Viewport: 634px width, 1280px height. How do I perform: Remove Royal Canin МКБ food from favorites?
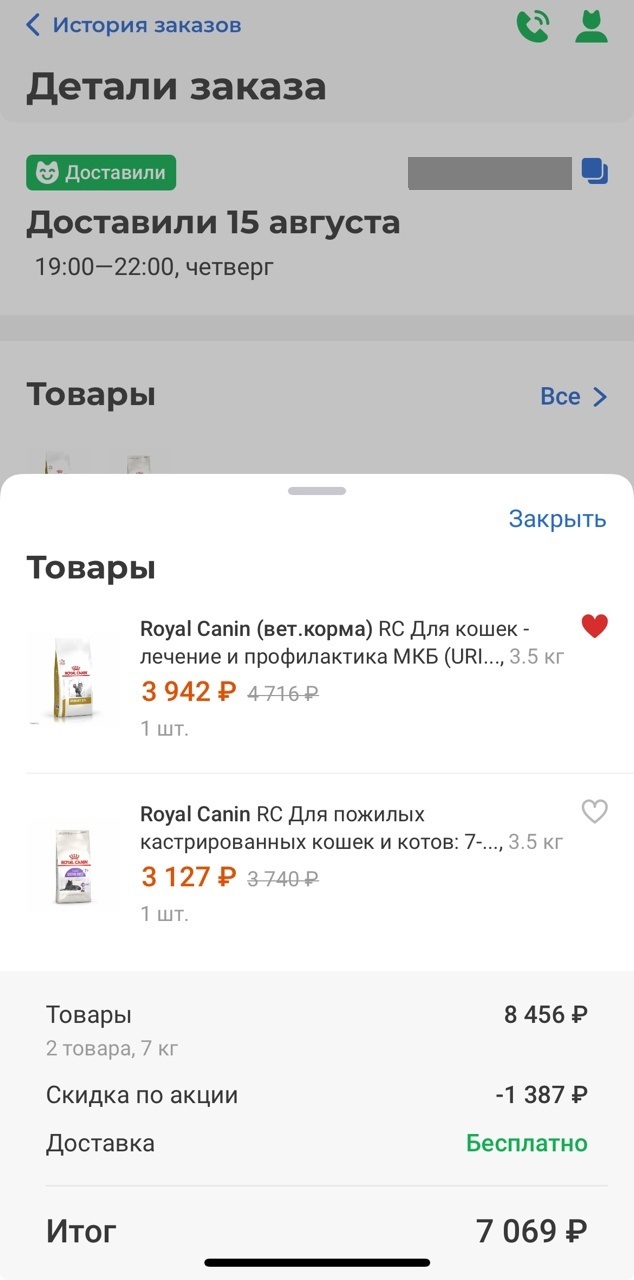[x=595, y=626]
